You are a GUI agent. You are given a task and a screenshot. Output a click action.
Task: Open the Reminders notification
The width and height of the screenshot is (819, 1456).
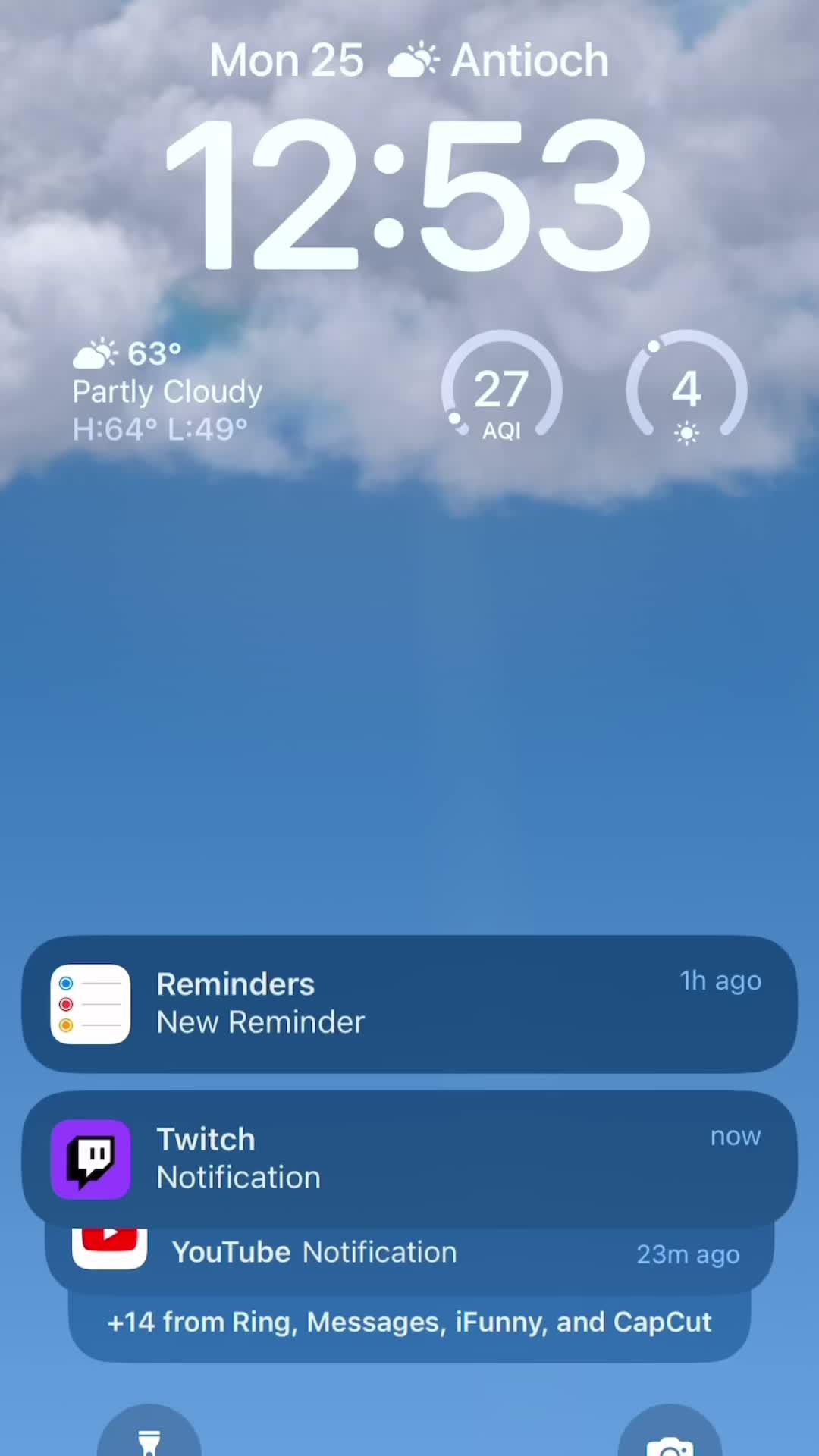(x=409, y=1003)
